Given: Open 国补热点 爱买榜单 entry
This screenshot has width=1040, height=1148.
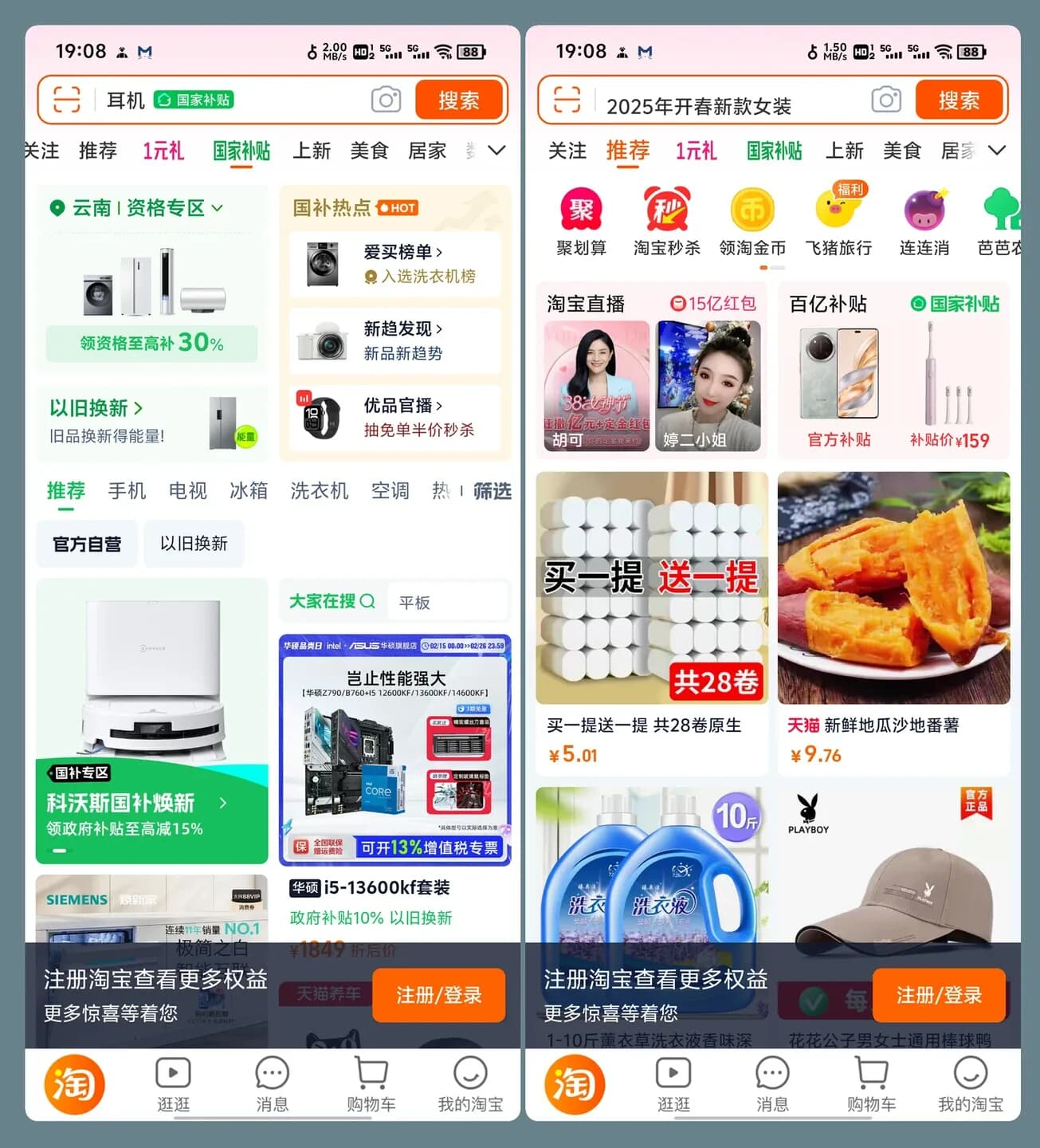Looking at the screenshot, I should point(394,263).
